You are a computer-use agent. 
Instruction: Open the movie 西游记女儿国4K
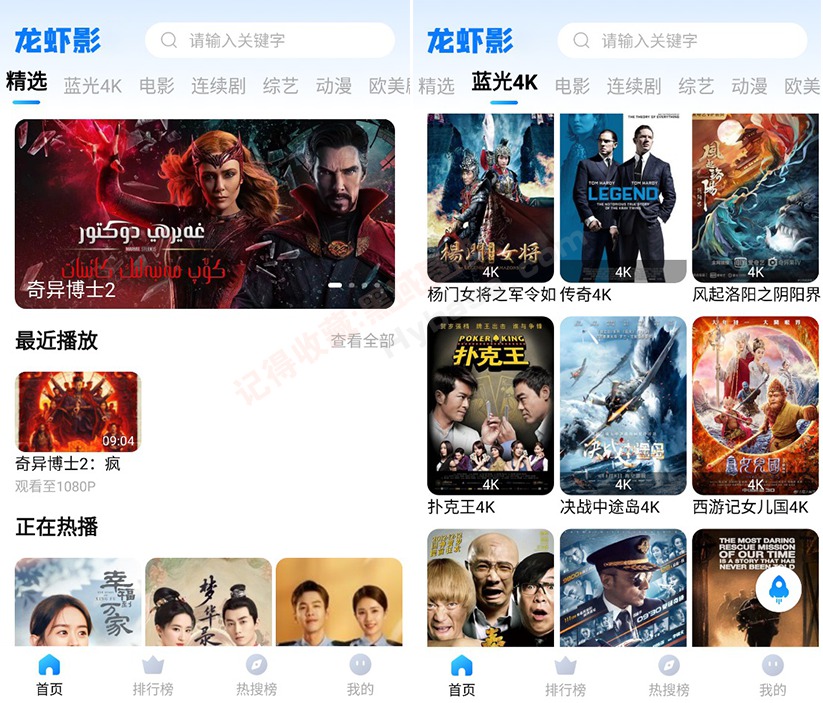(755, 405)
